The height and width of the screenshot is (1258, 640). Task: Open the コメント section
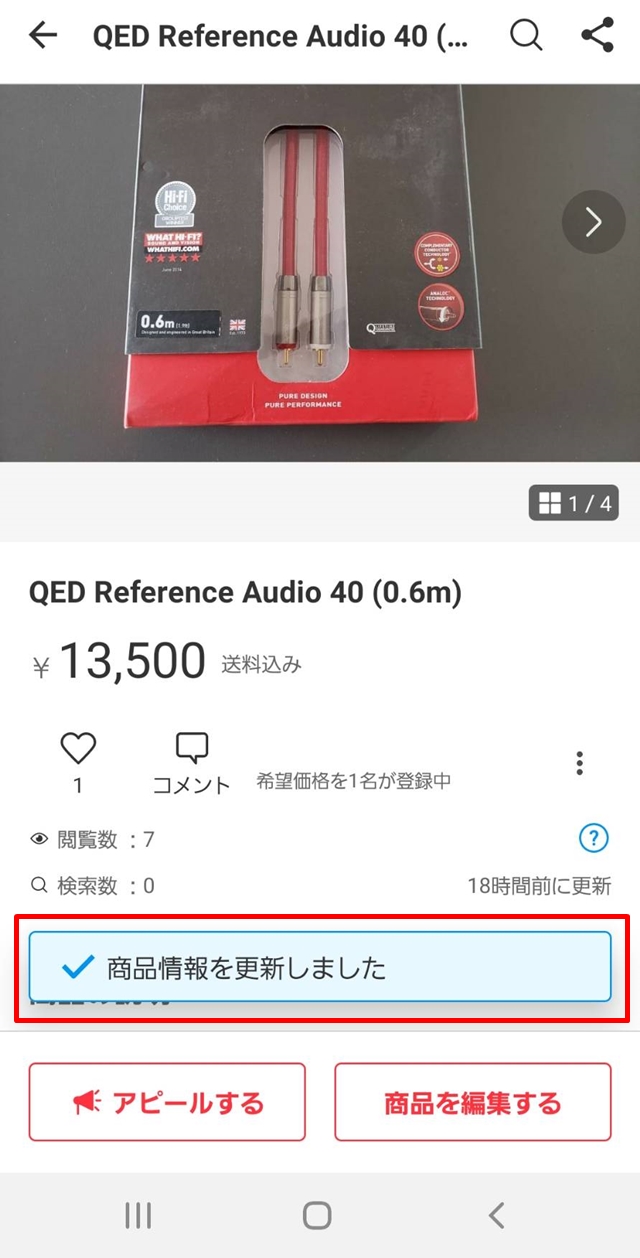point(191,763)
